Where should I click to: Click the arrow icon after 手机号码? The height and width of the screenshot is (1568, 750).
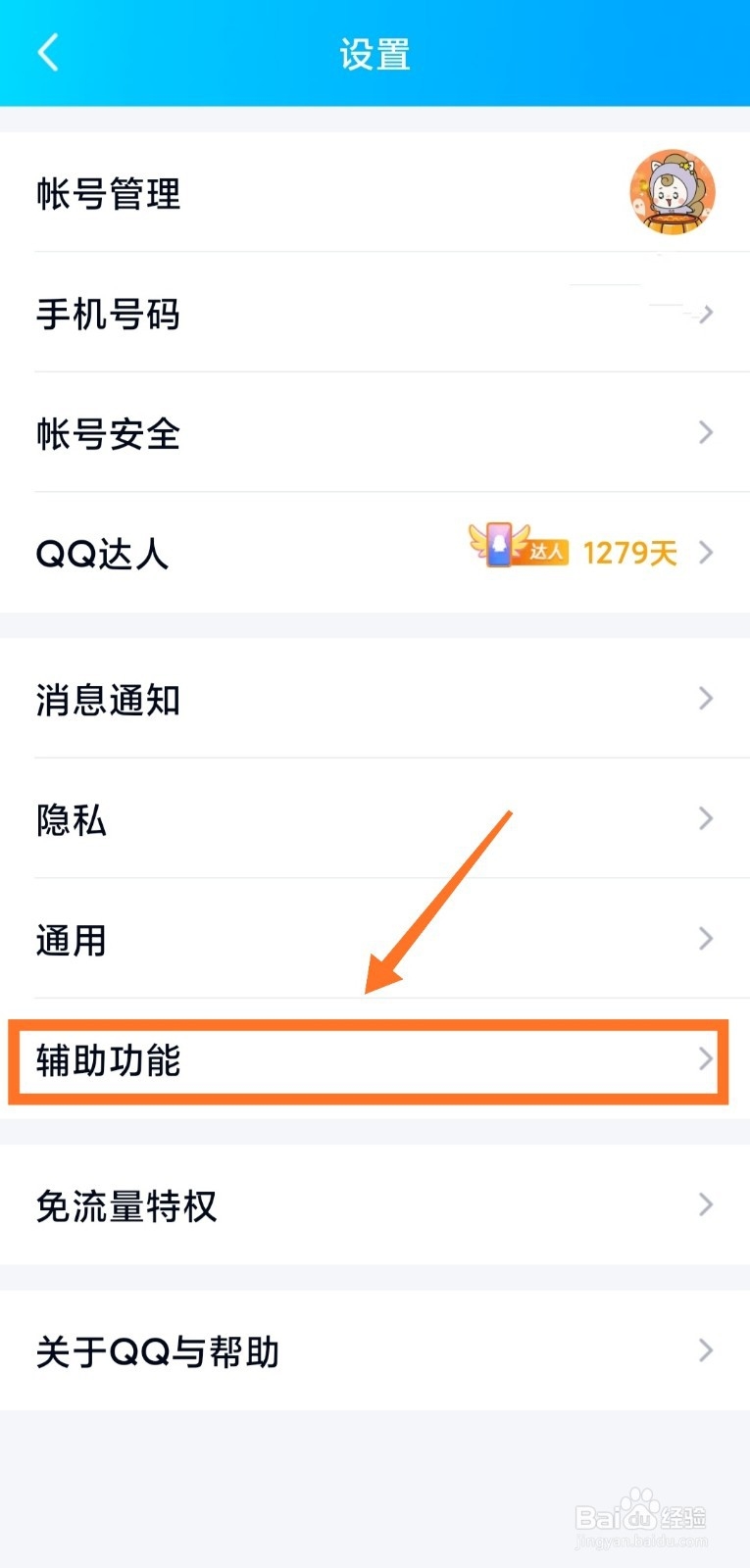[705, 314]
